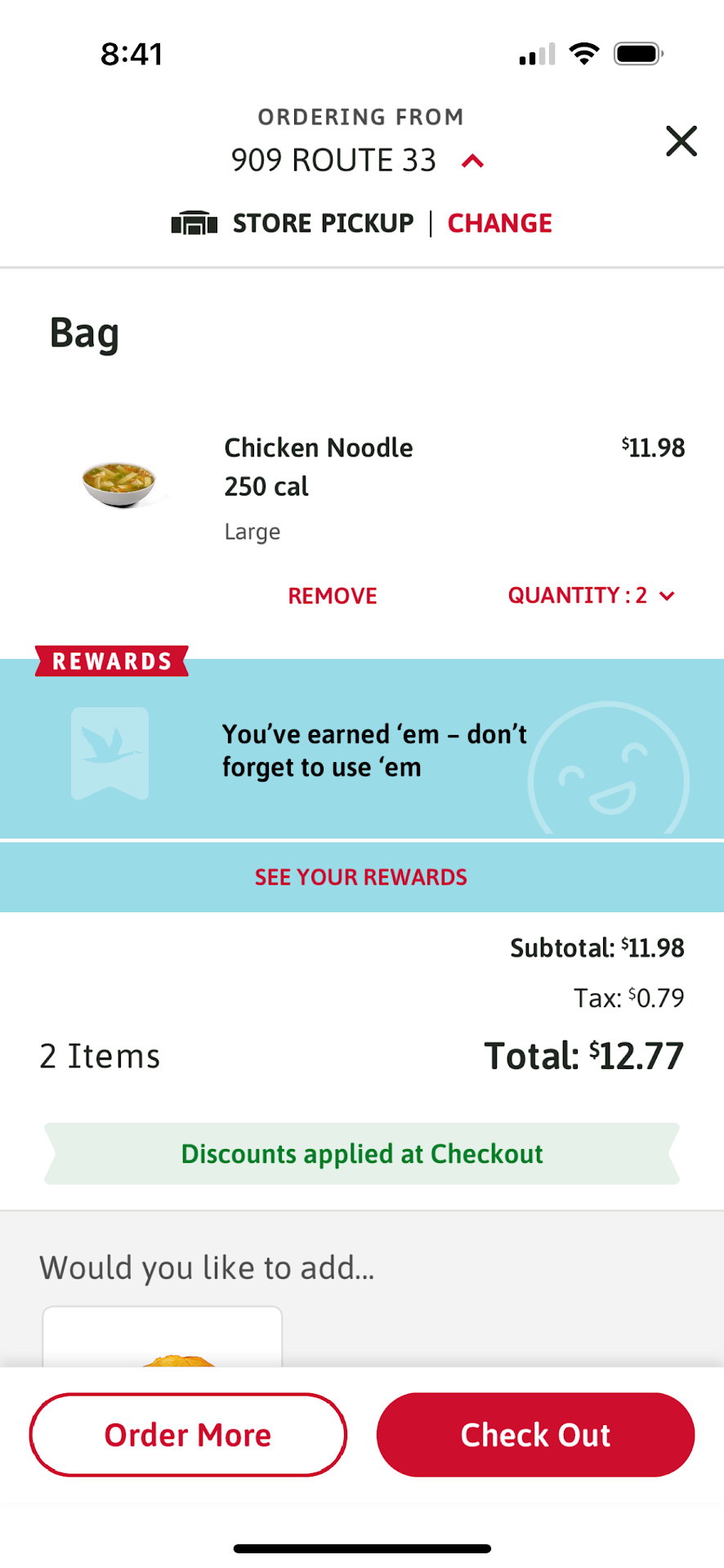Close the bag screen
This screenshot has width=724, height=1568.
click(681, 141)
